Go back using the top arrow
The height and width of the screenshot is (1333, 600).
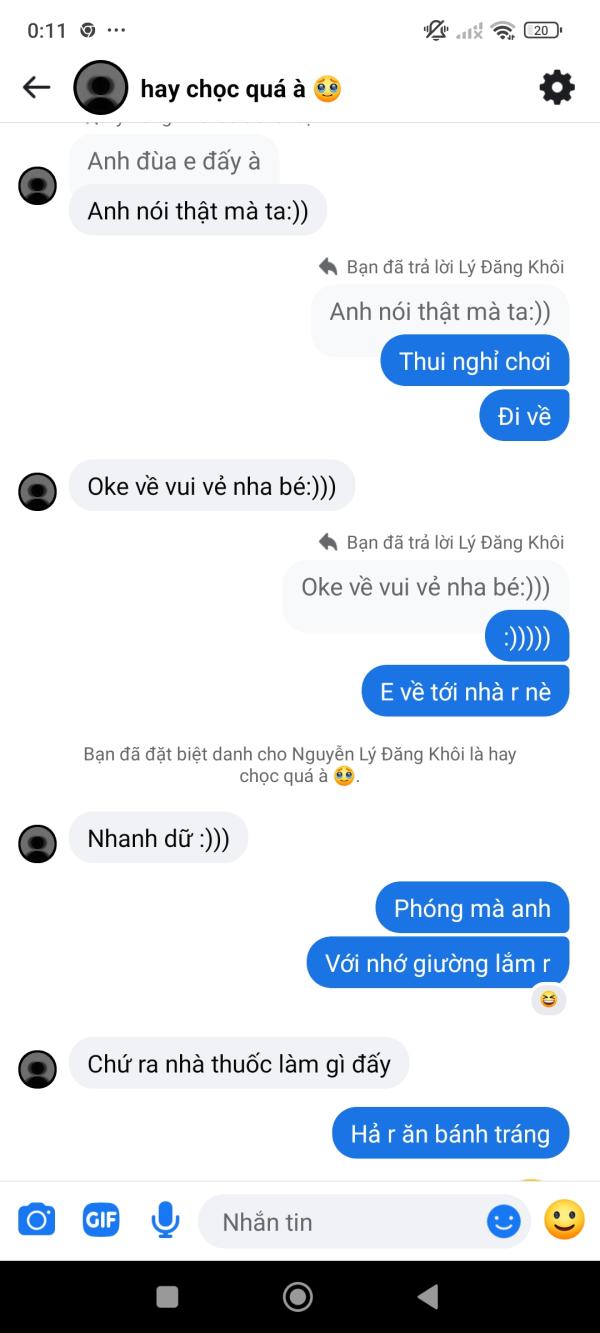click(36, 88)
